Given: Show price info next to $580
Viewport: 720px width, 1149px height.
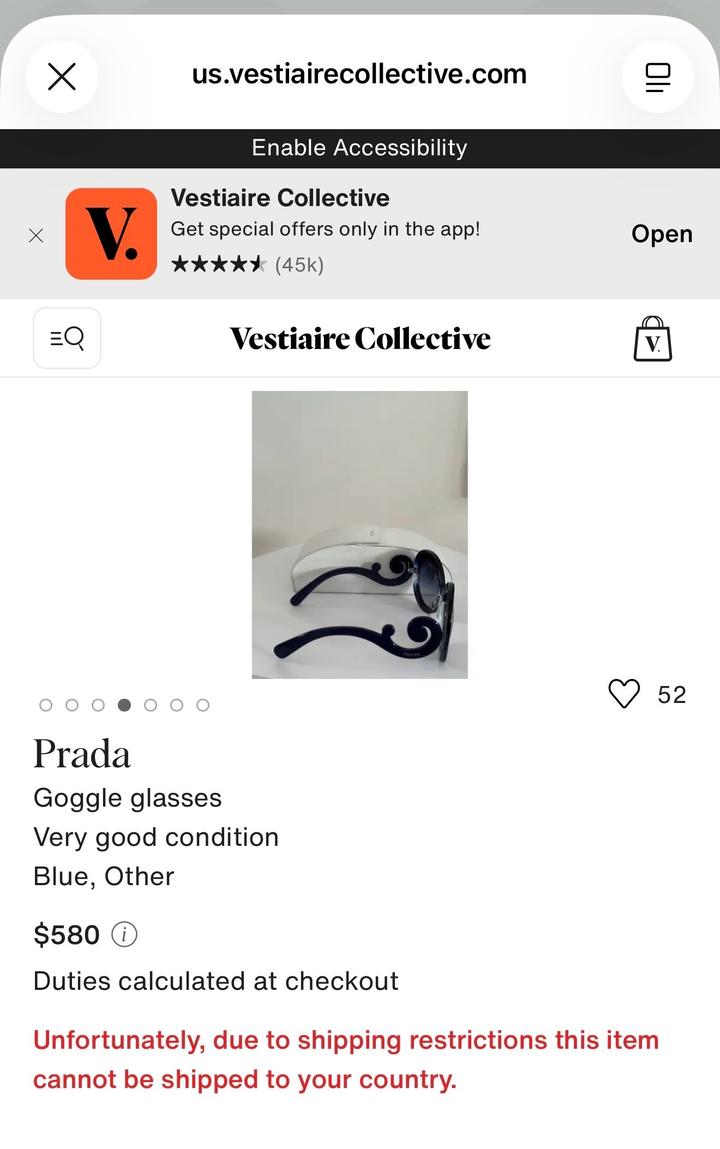Looking at the screenshot, I should pos(124,935).
